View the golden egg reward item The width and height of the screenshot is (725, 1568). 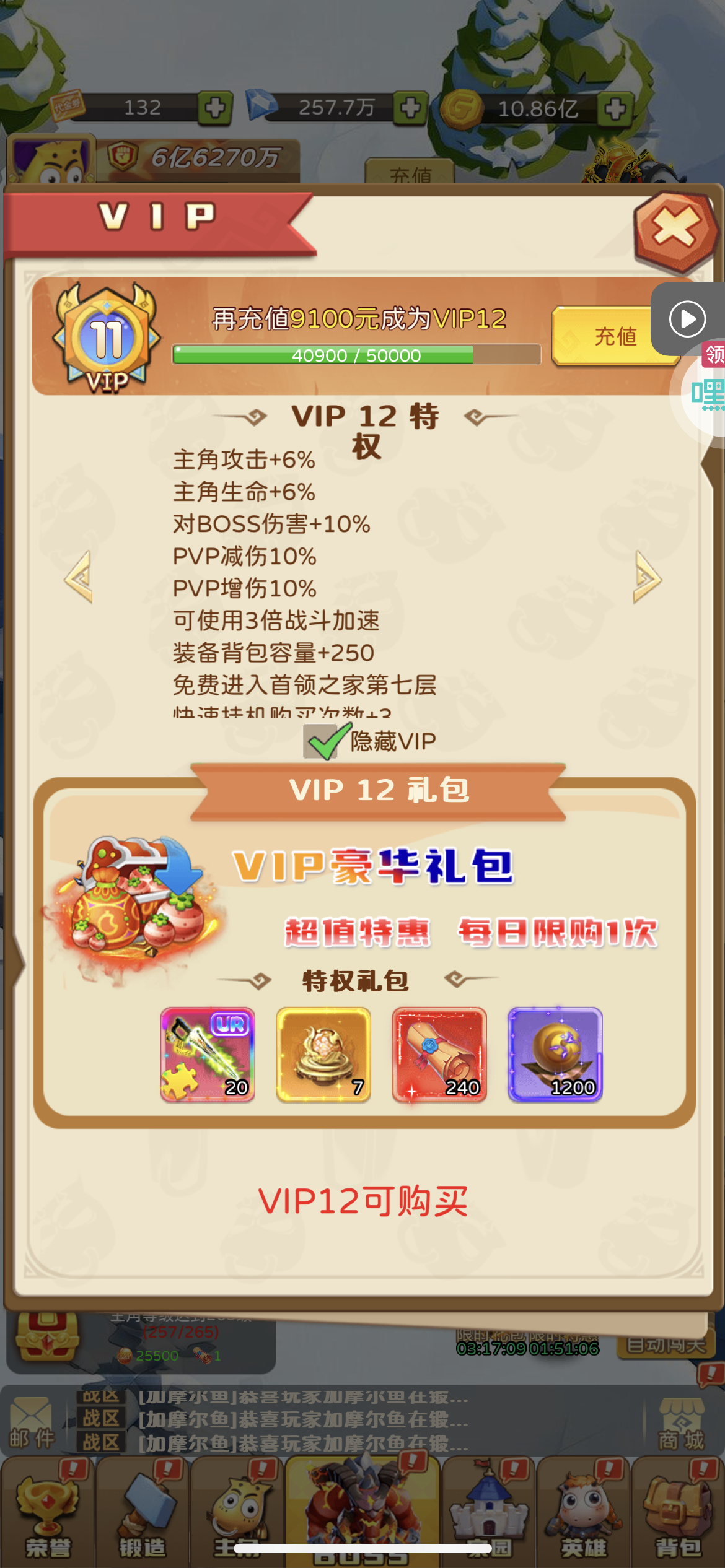(323, 1054)
